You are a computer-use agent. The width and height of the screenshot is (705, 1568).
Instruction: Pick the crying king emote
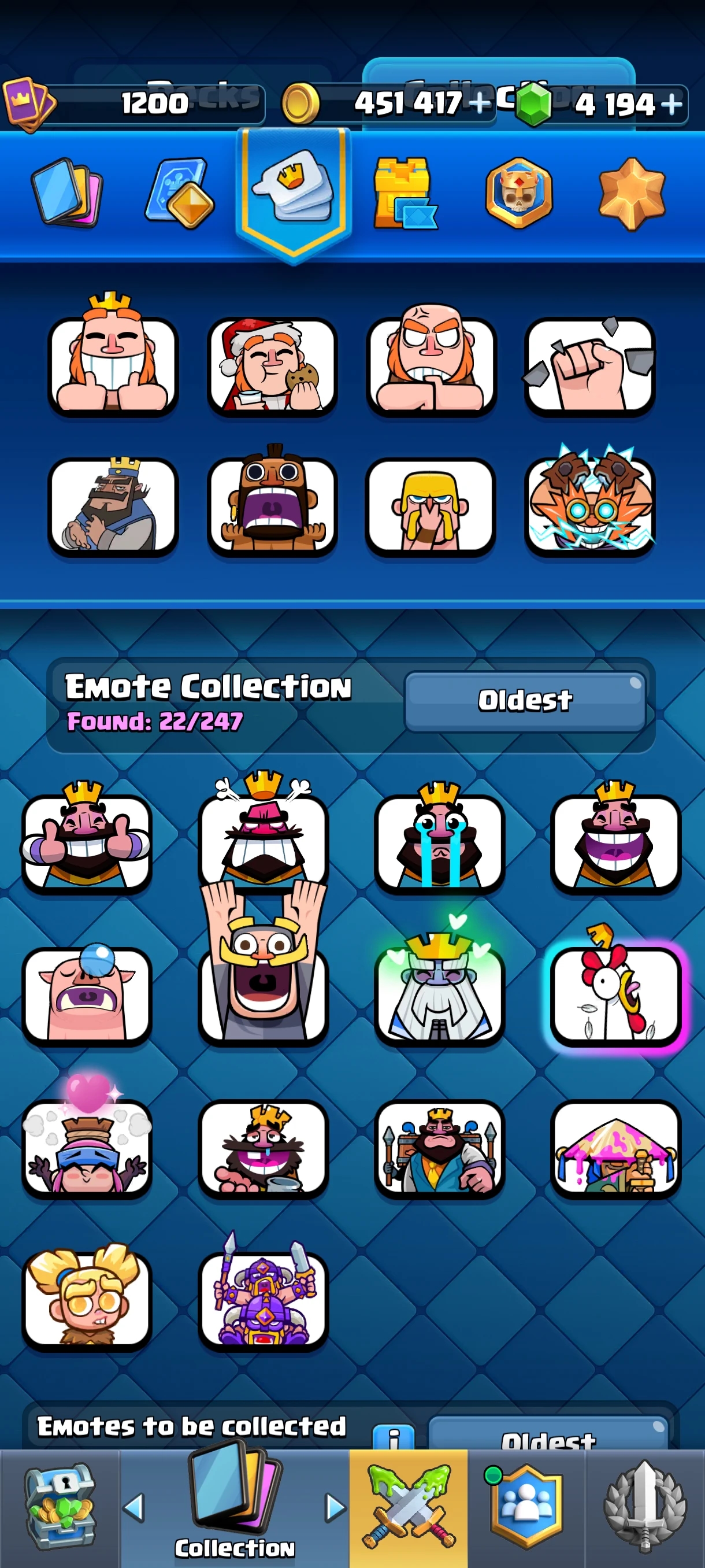tap(439, 838)
